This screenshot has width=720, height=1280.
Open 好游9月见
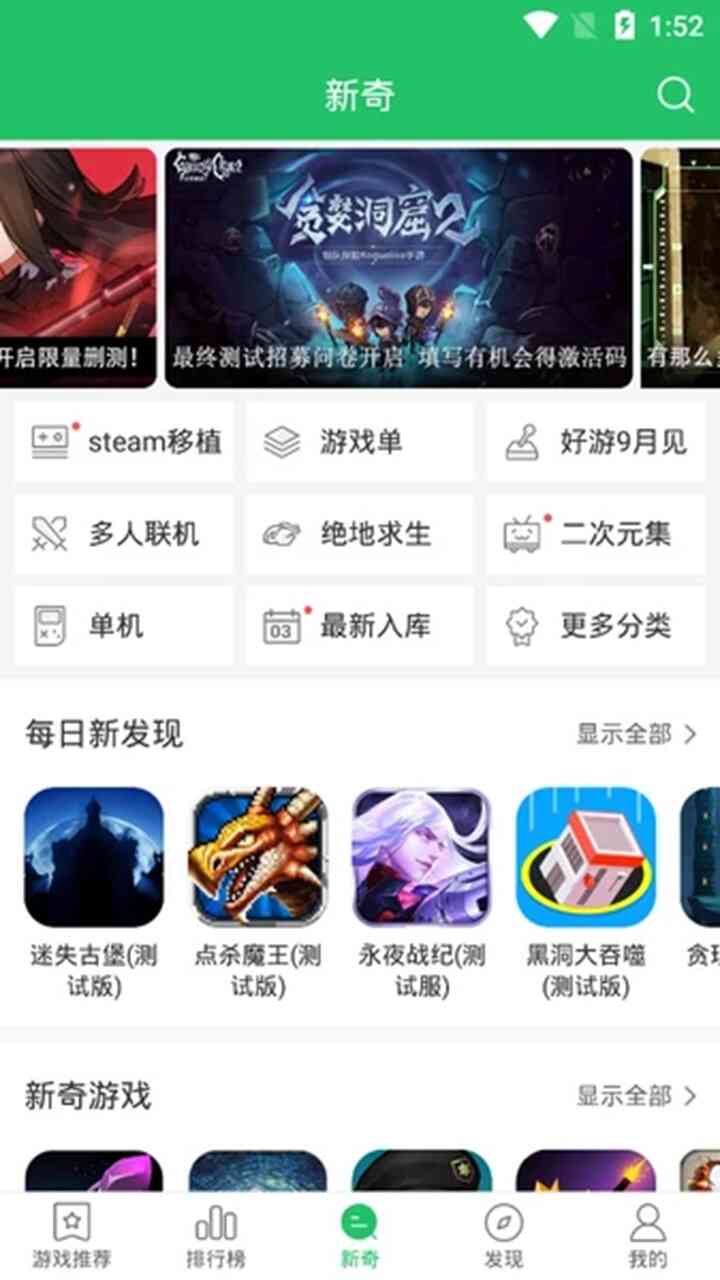point(596,442)
